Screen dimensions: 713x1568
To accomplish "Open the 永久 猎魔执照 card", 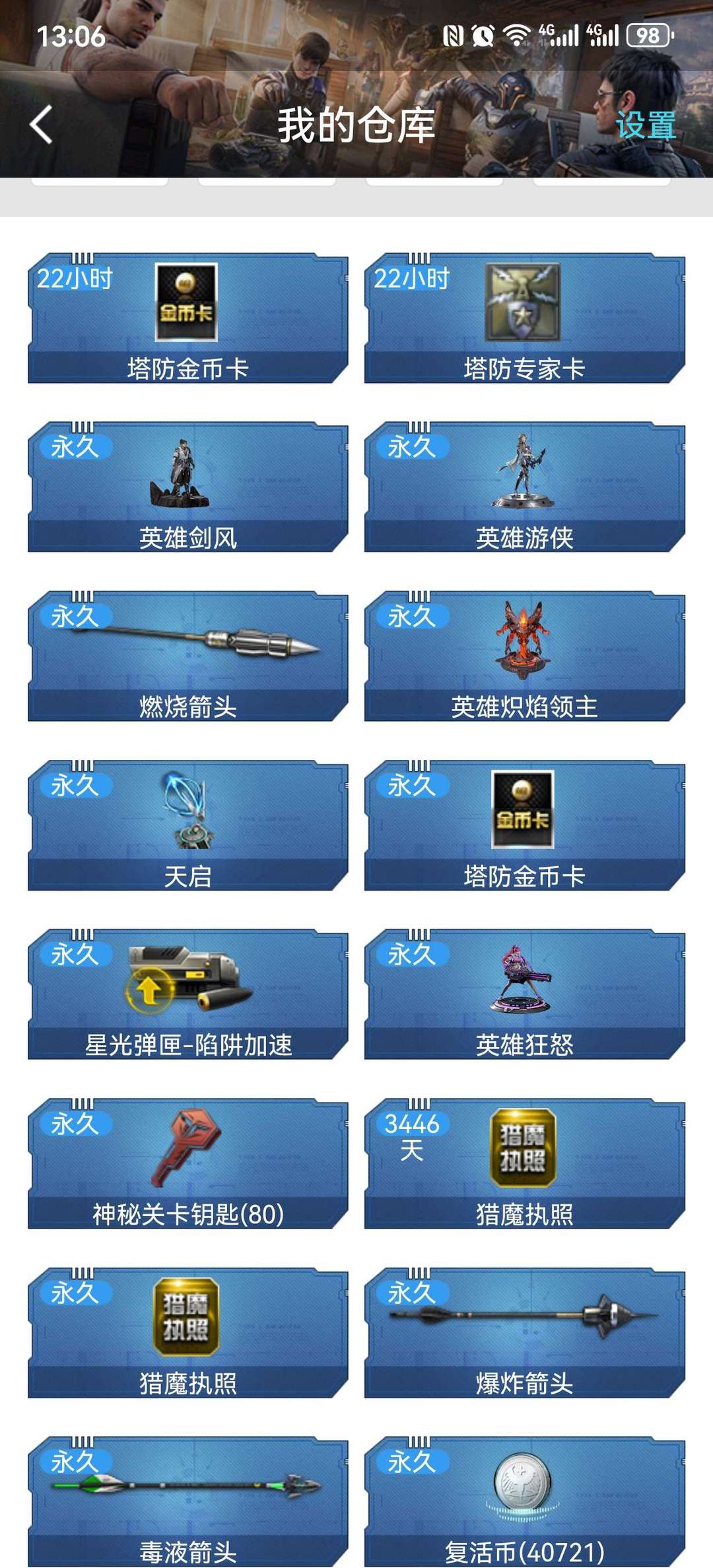I will click(x=187, y=1332).
